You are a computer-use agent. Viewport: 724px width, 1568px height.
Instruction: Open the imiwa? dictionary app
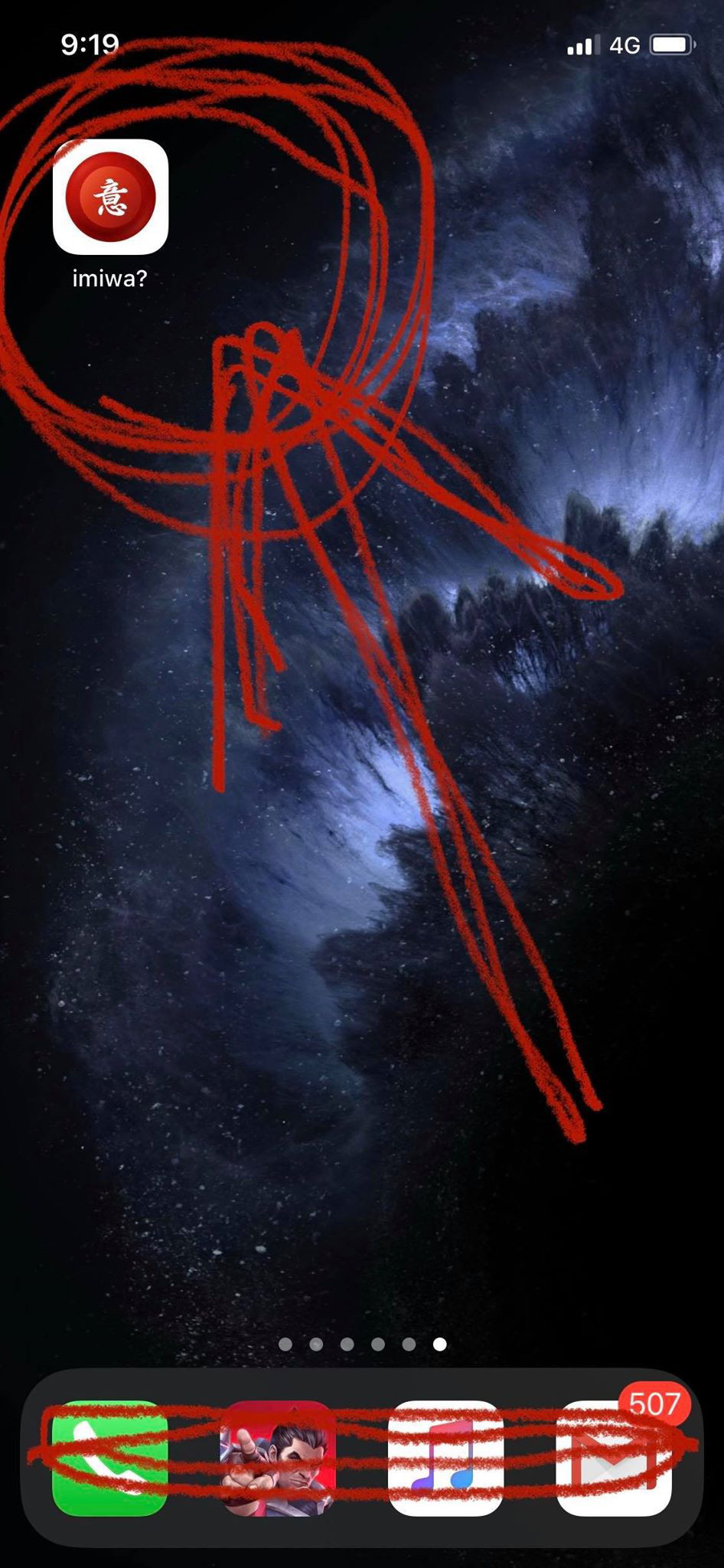coord(110,197)
